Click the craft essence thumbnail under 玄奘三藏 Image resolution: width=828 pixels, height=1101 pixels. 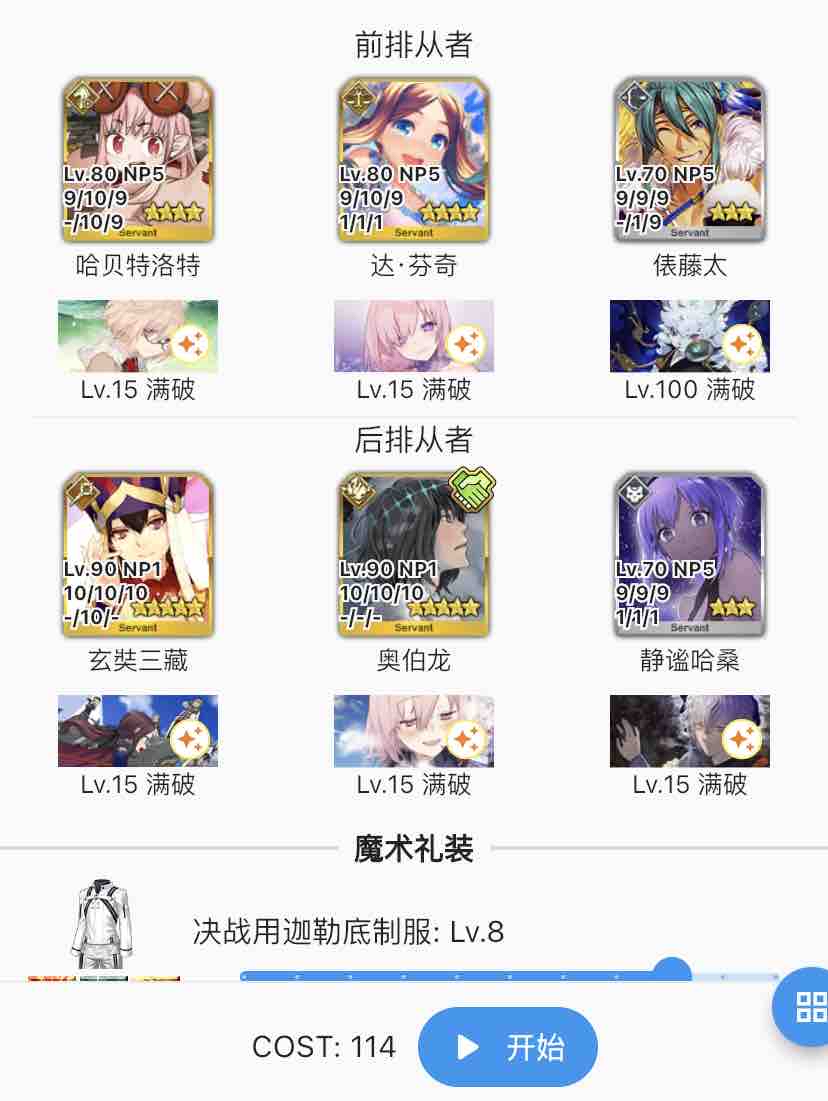click(137, 733)
